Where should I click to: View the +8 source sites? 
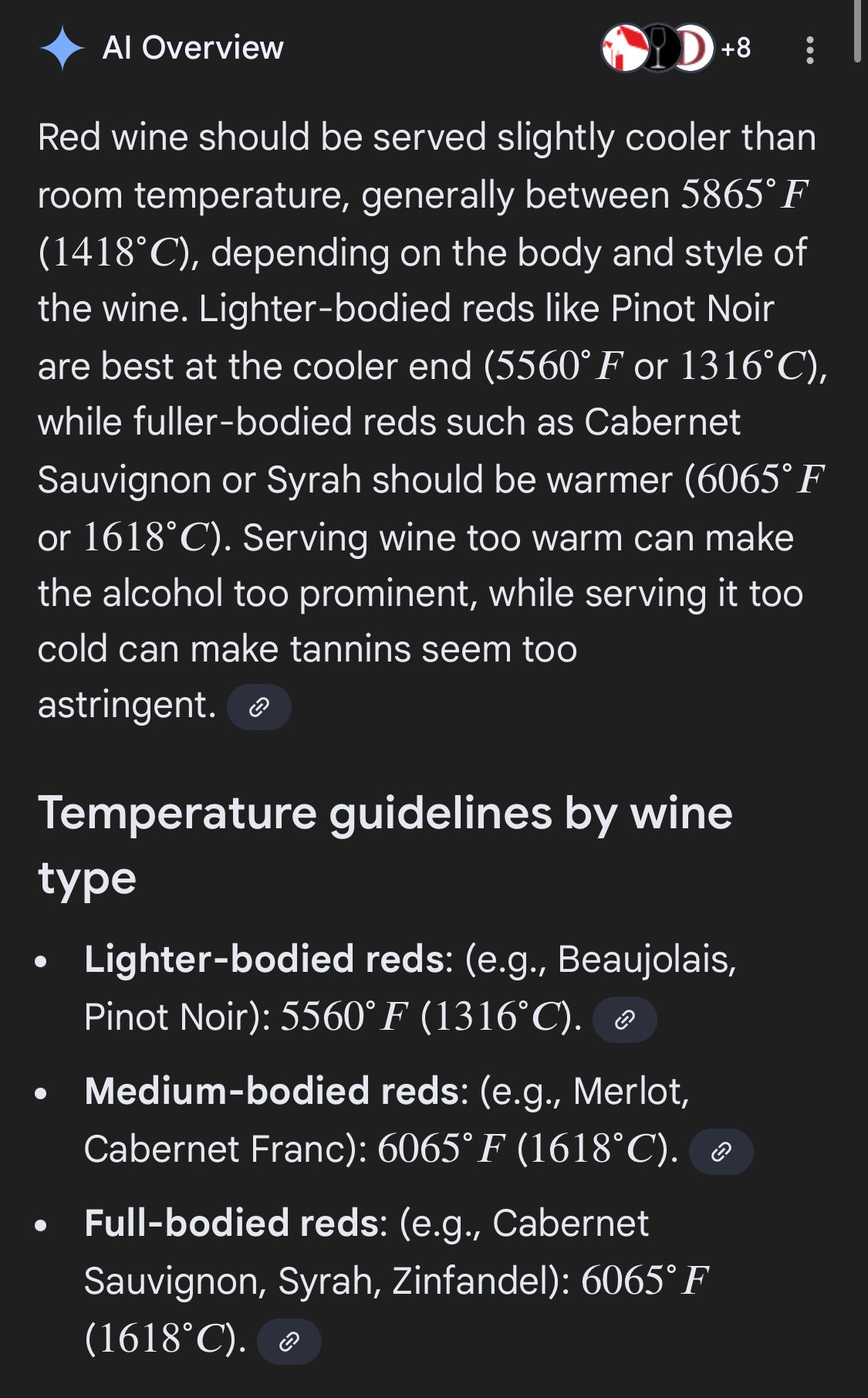pos(735,48)
